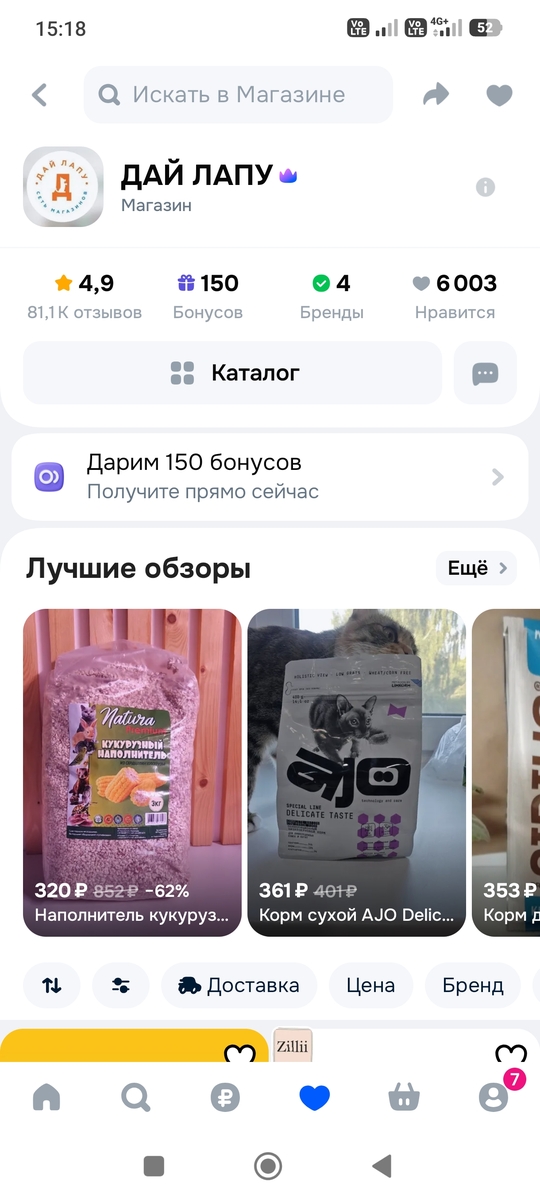Open the cart basket tab
Viewport: 540px width, 1200px height.
[x=404, y=1097]
